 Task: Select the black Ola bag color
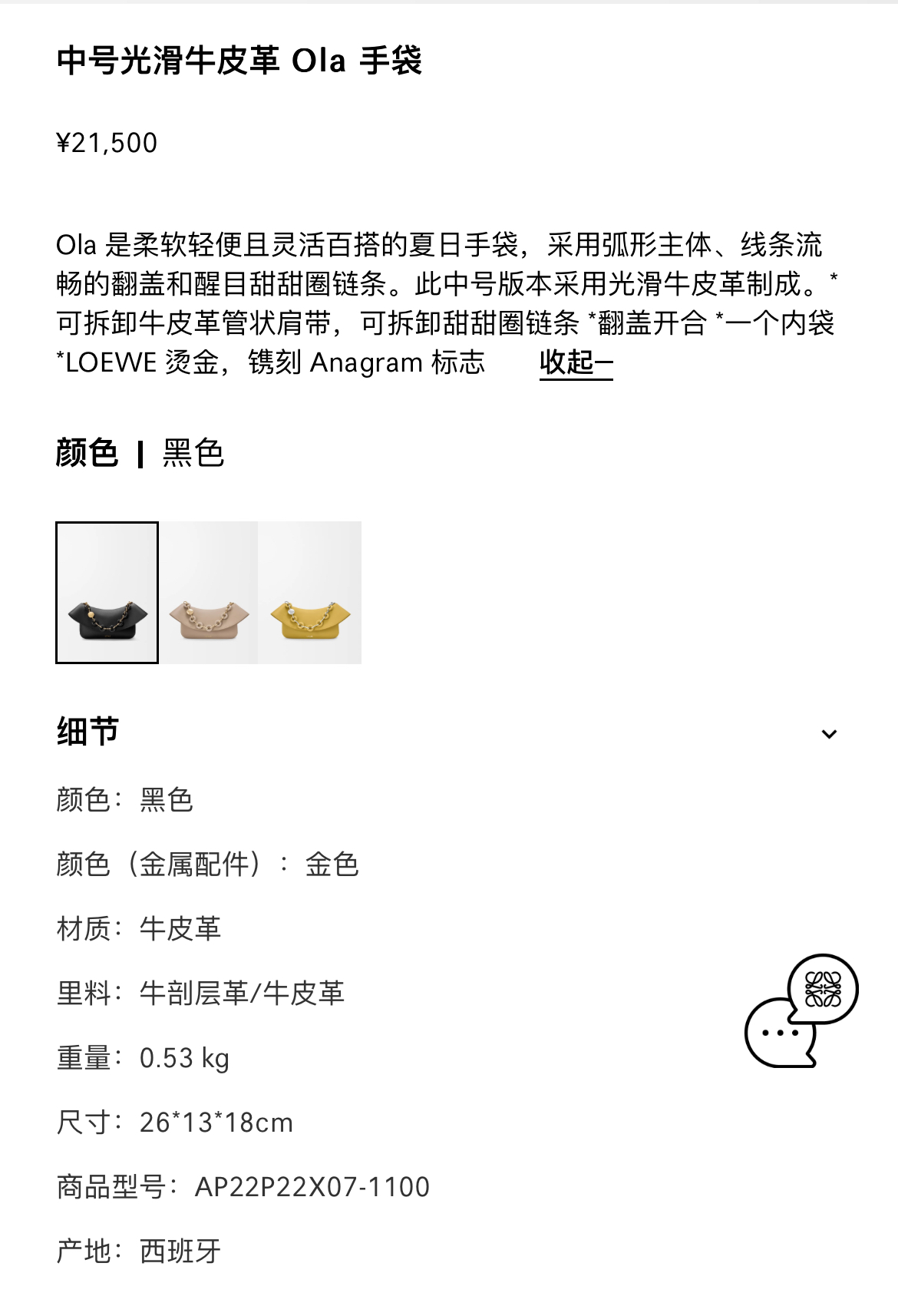(107, 592)
